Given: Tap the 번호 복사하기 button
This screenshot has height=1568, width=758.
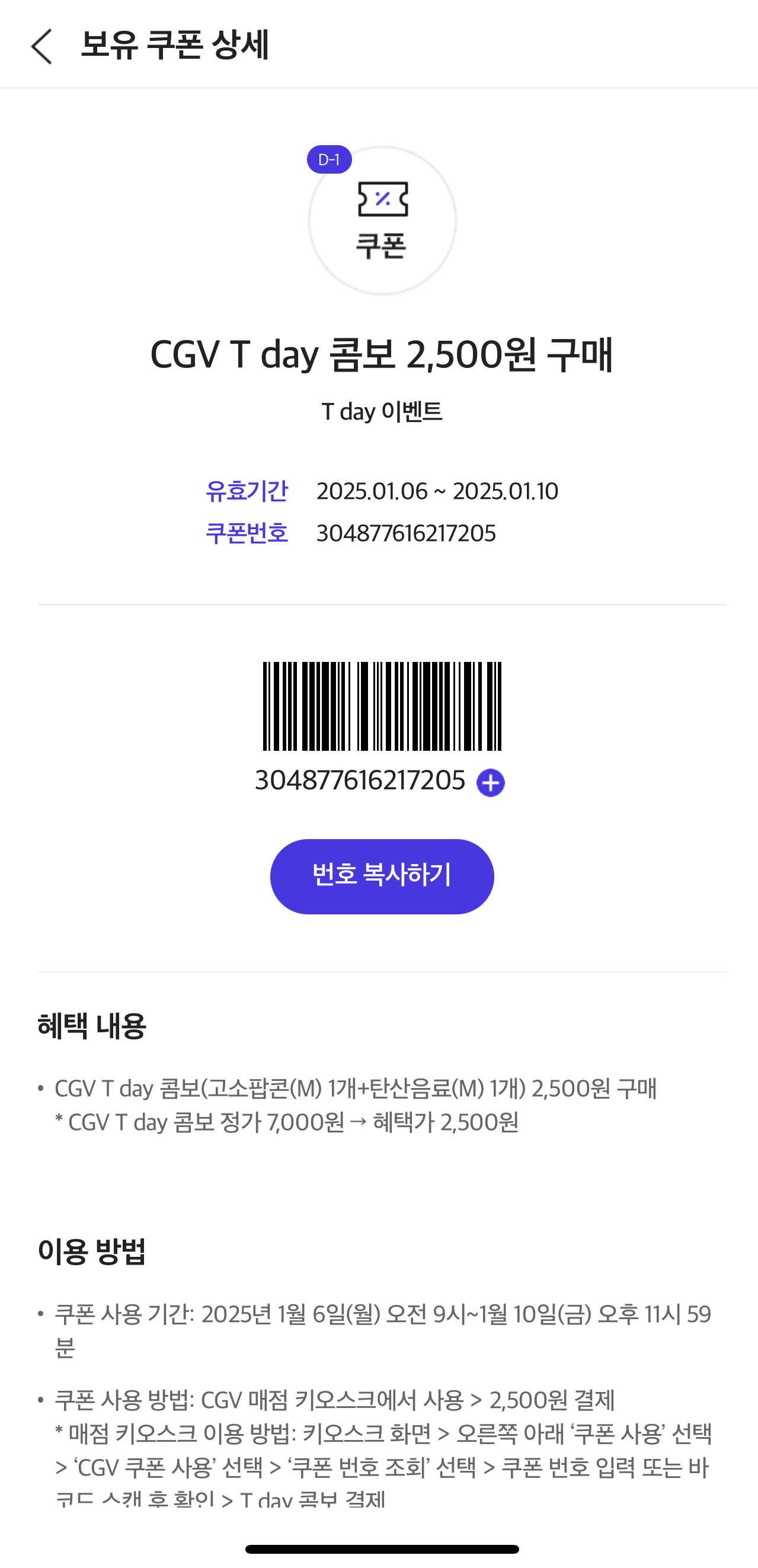Looking at the screenshot, I should point(382,876).
